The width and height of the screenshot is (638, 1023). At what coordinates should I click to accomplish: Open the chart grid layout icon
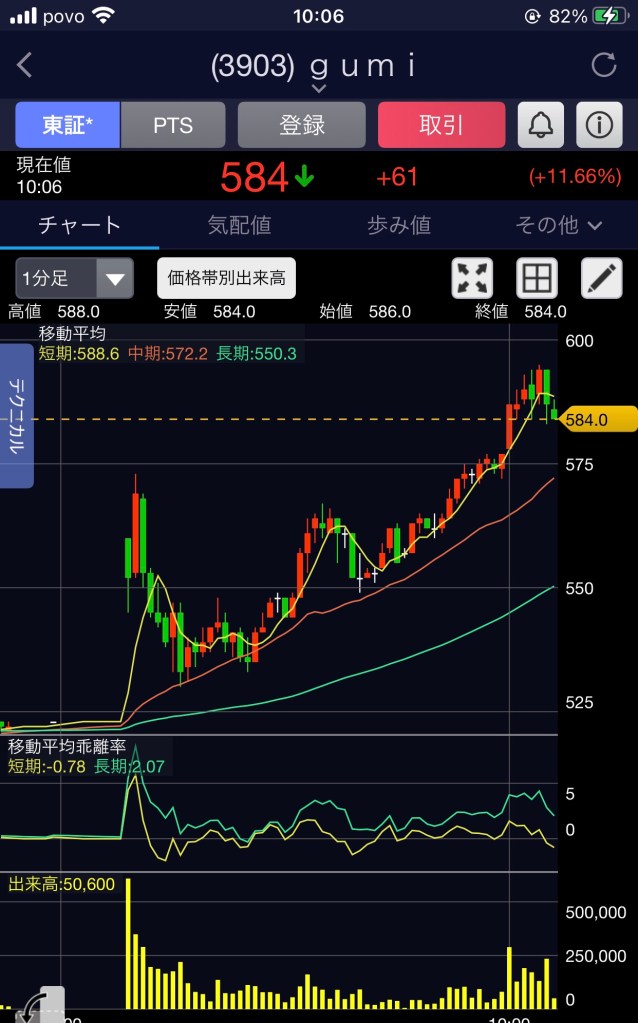click(x=536, y=278)
